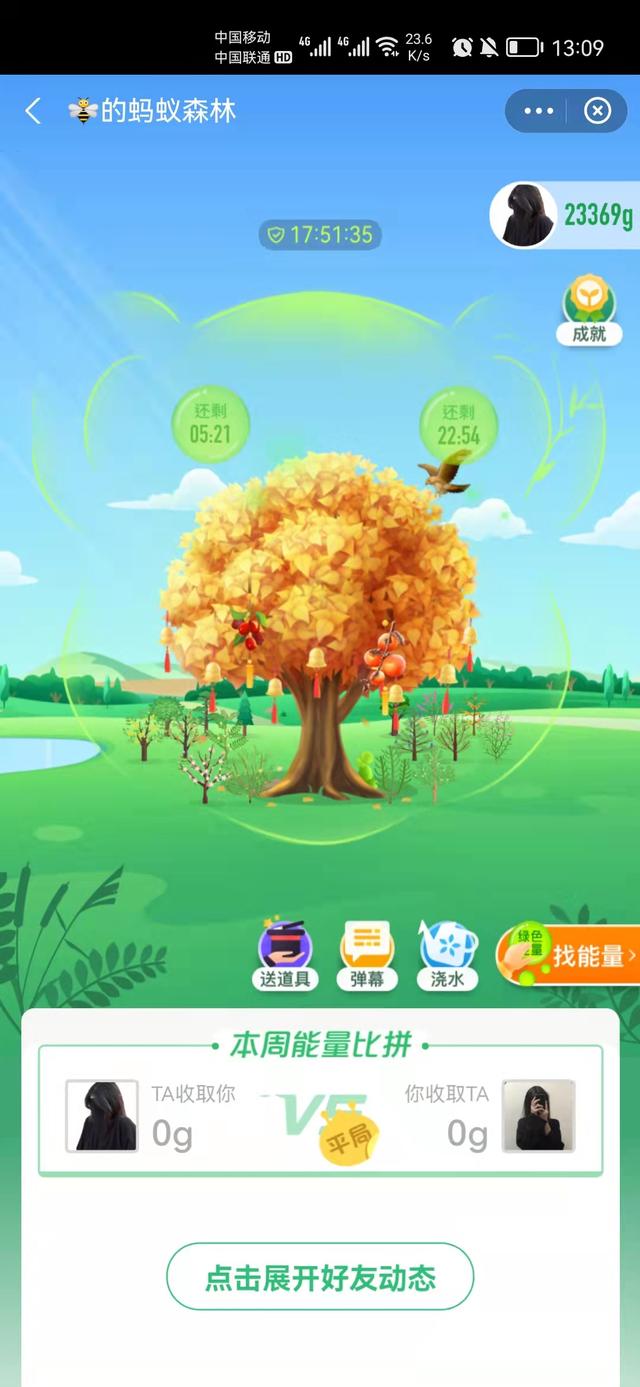This screenshot has width=640, height=1387.
Task: Open the friend's avatar with 23369g energy
Action: click(524, 215)
